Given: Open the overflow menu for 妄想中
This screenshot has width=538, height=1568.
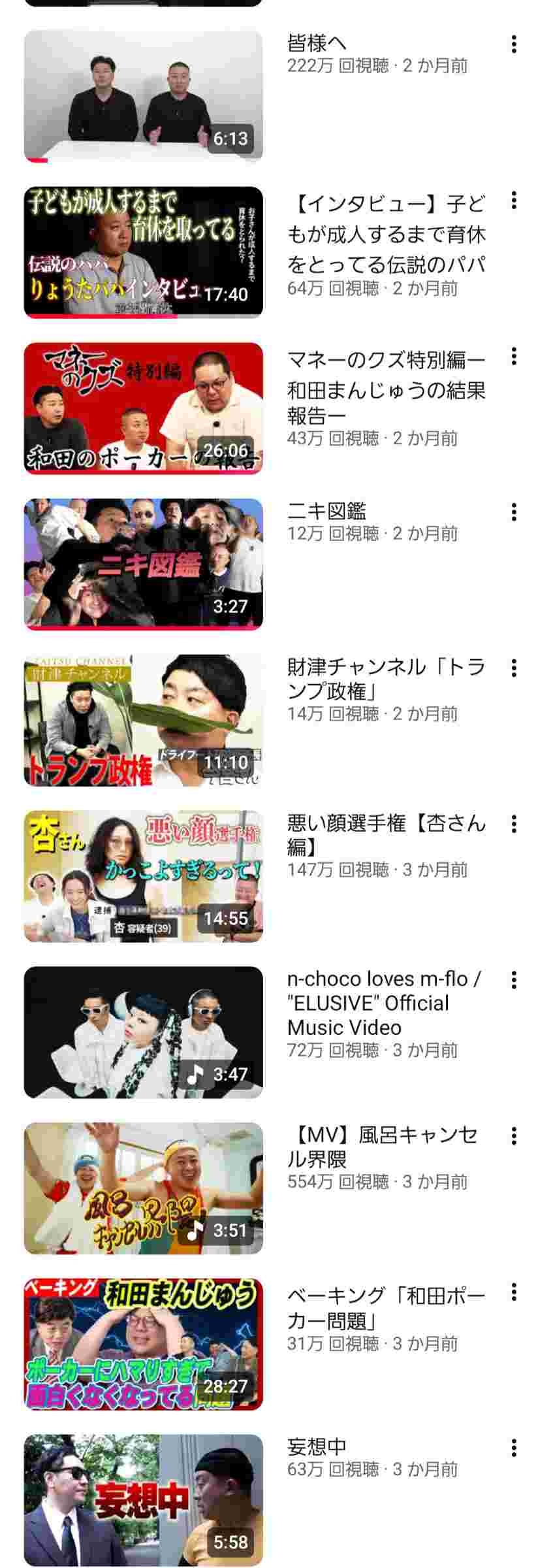Looking at the screenshot, I should tap(514, 1448).
